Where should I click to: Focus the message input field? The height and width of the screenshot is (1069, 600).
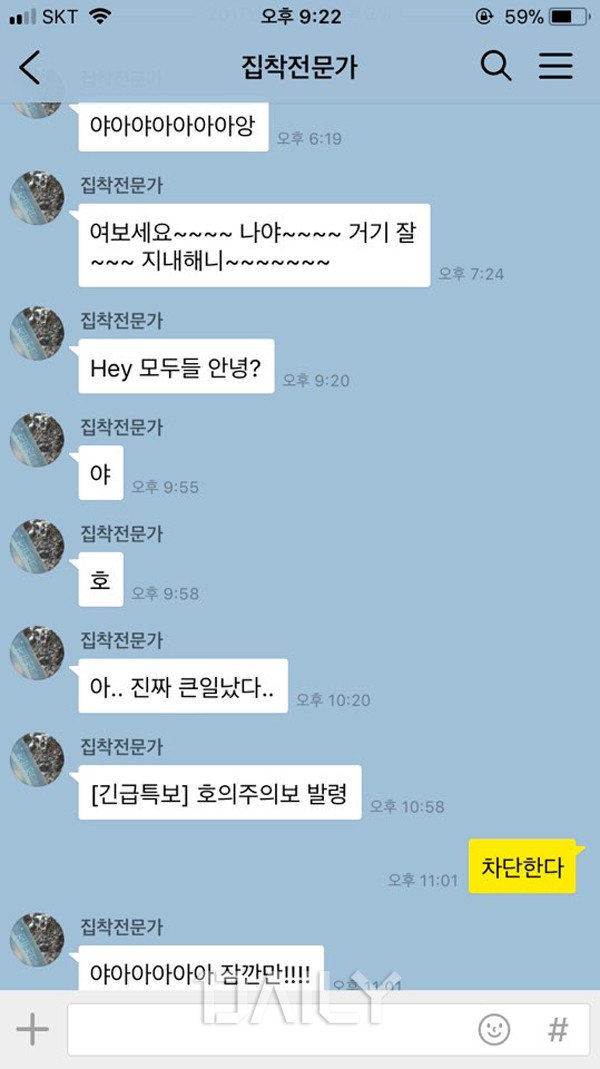click(x=270, y=1029)
